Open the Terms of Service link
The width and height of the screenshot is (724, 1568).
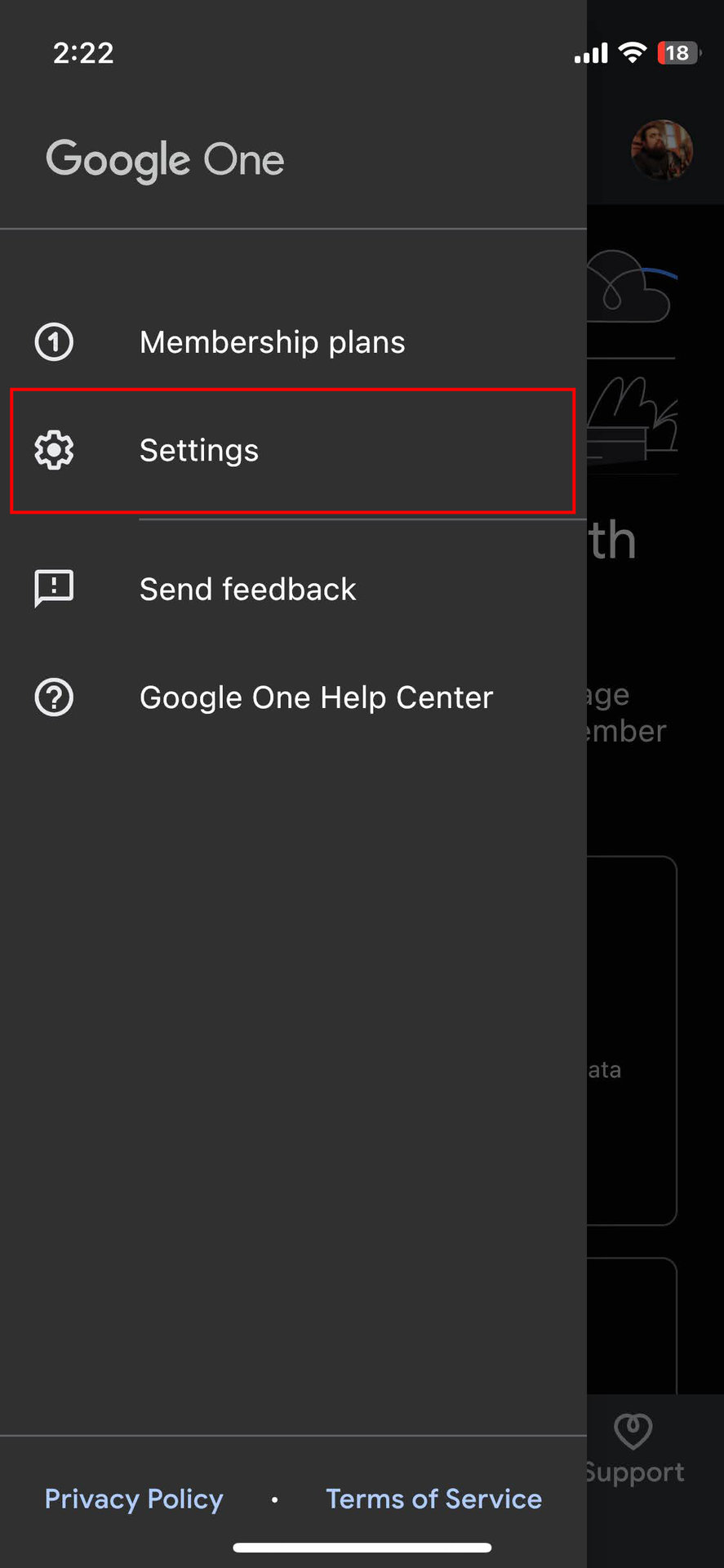pos(433,1499)
